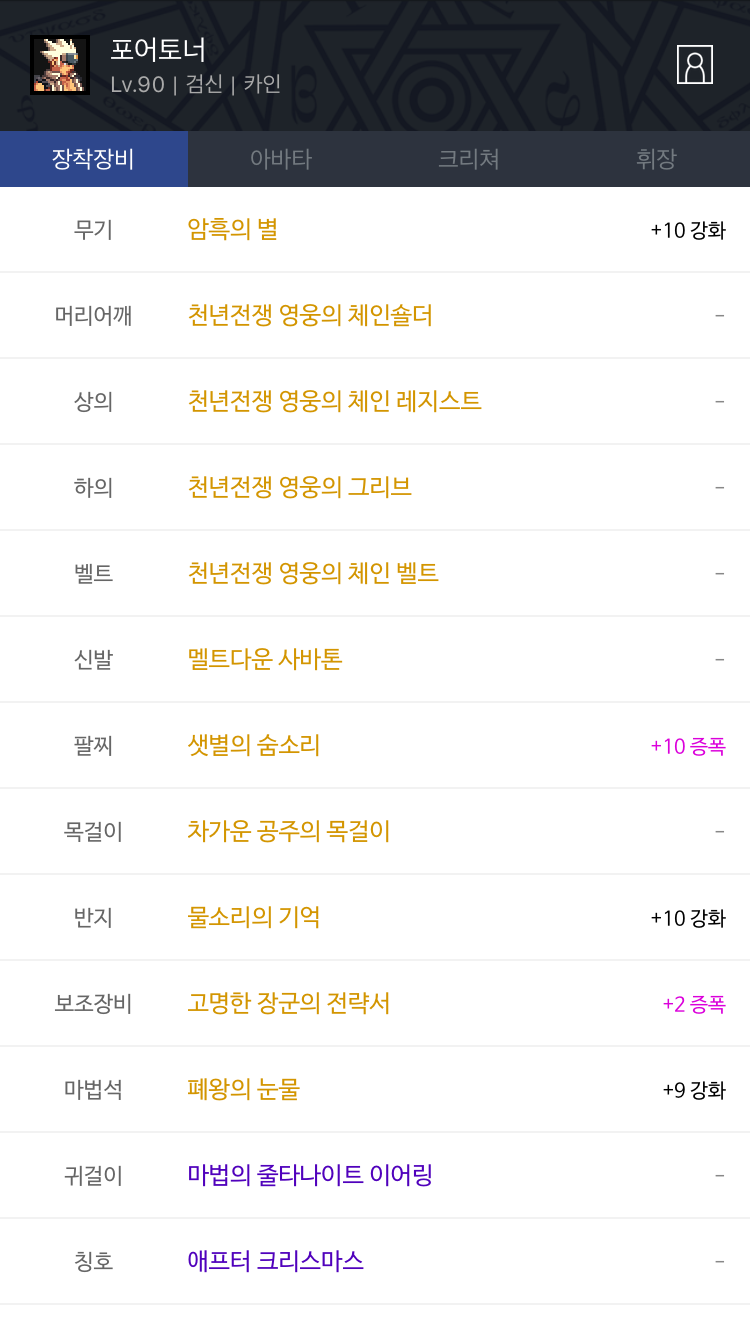The image size is (750, 1334).
Task: Open the weapon 암흑의 별
Action: [x=233, y=230]
